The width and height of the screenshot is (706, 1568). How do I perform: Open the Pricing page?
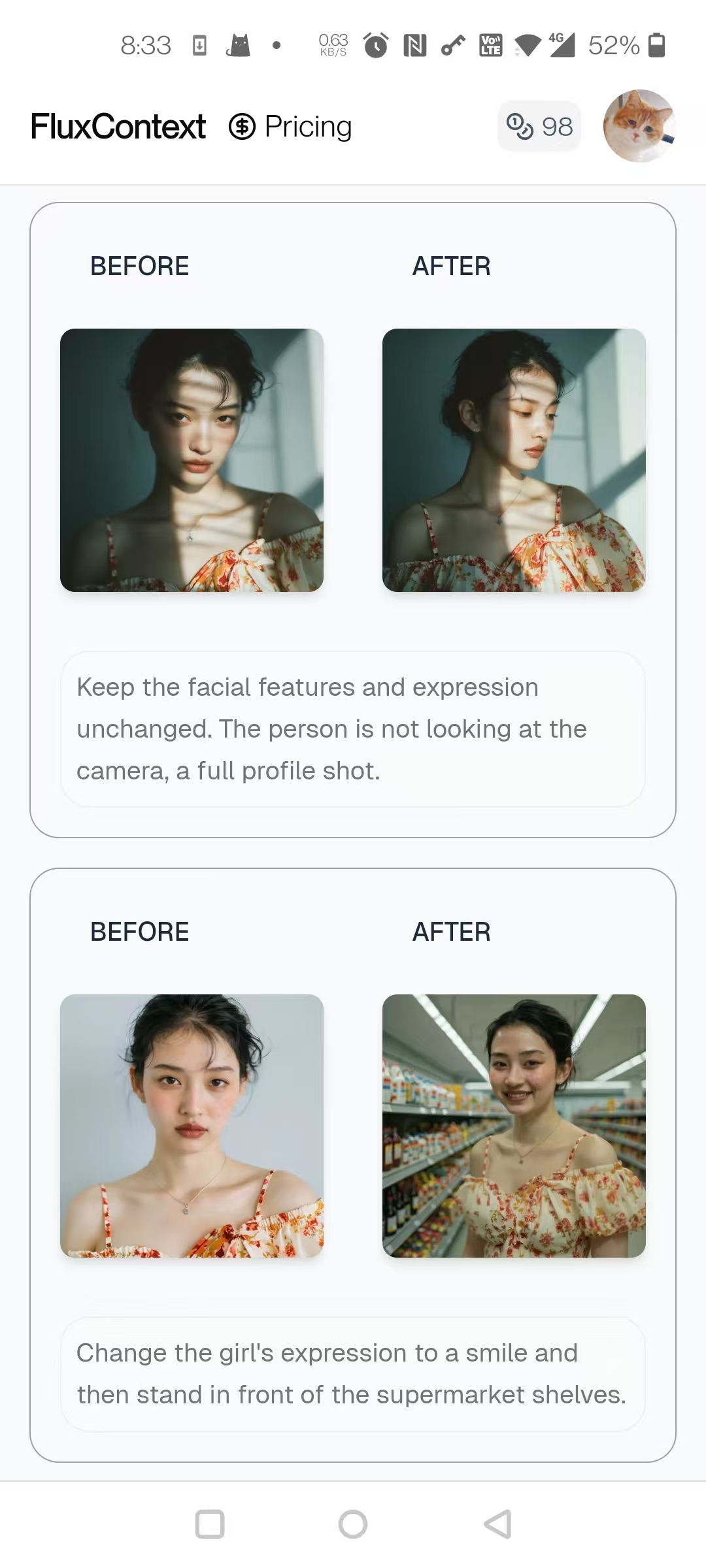pyautogui.click(x=291, y=127)
